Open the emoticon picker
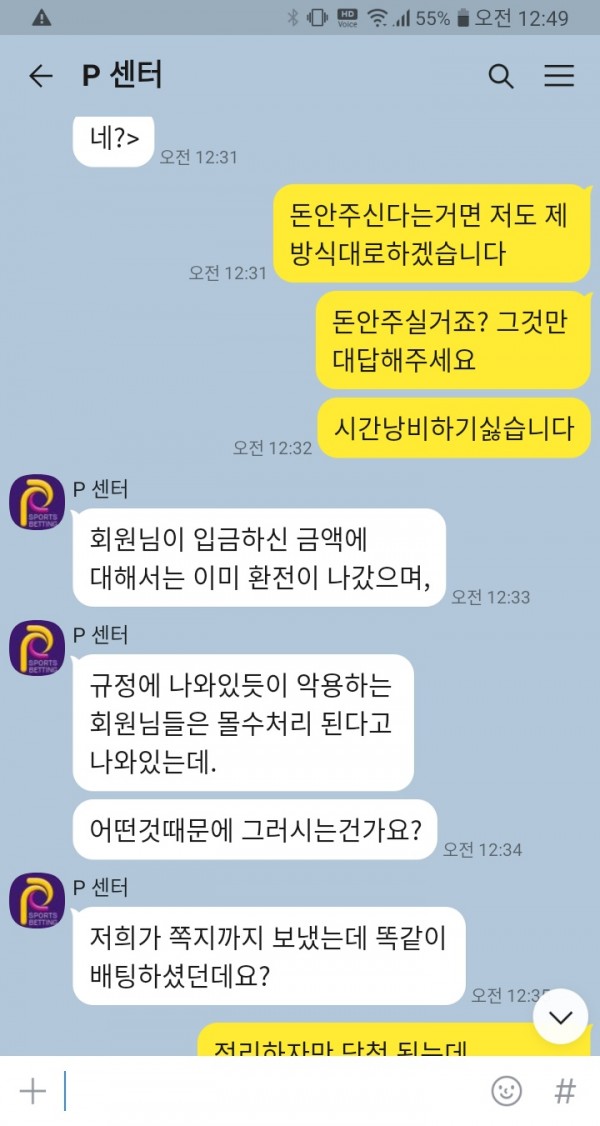 (506, 1090)
